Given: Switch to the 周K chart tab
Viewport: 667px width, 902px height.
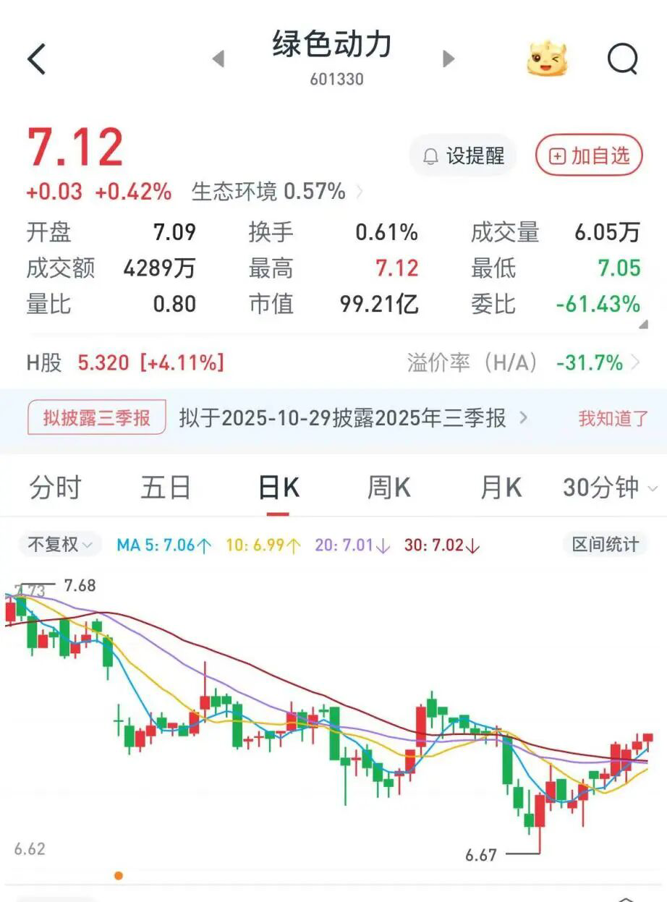Looking at the screenshot, I should point(389,488).
